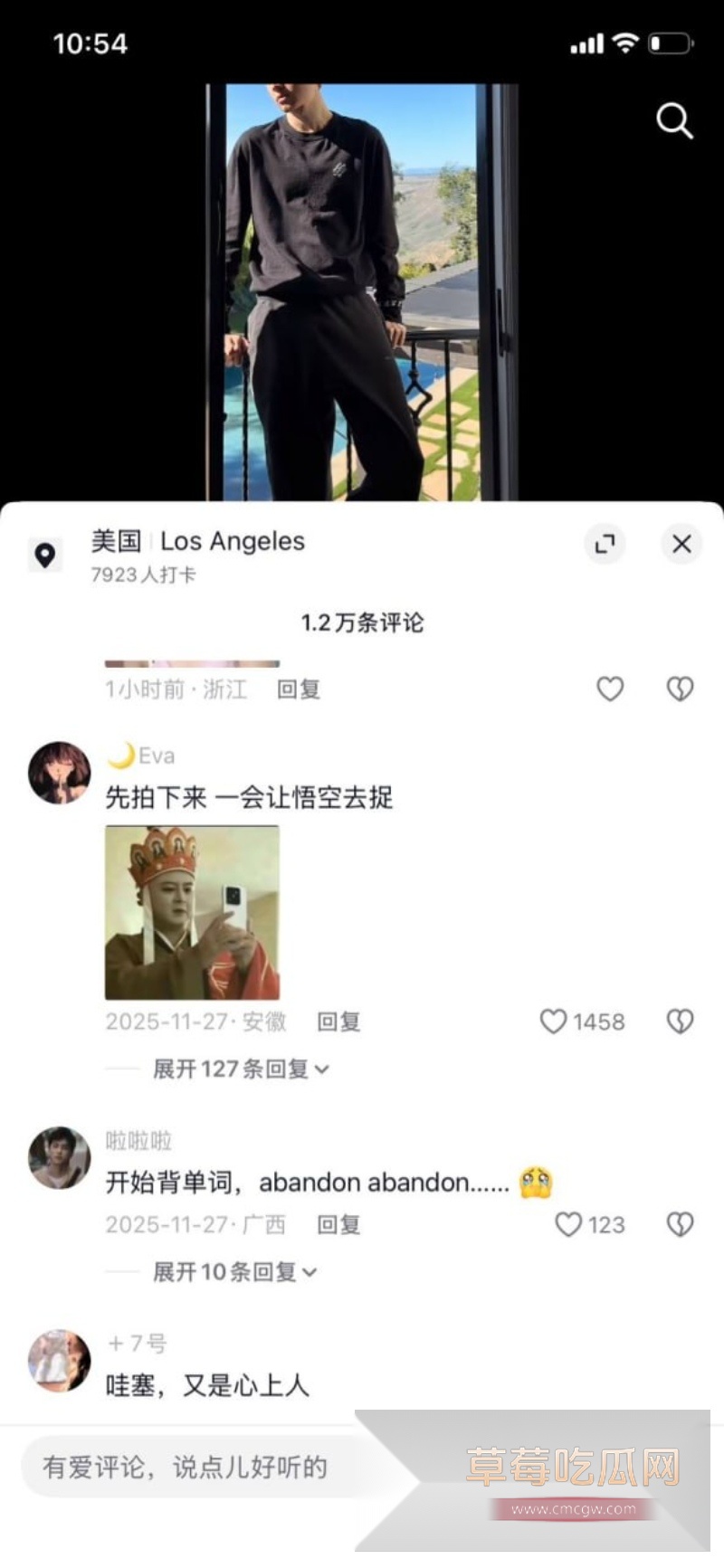Tap 回复 to reply to Eva's comment
This screenshot has width=724, height=1568.
338,1021
